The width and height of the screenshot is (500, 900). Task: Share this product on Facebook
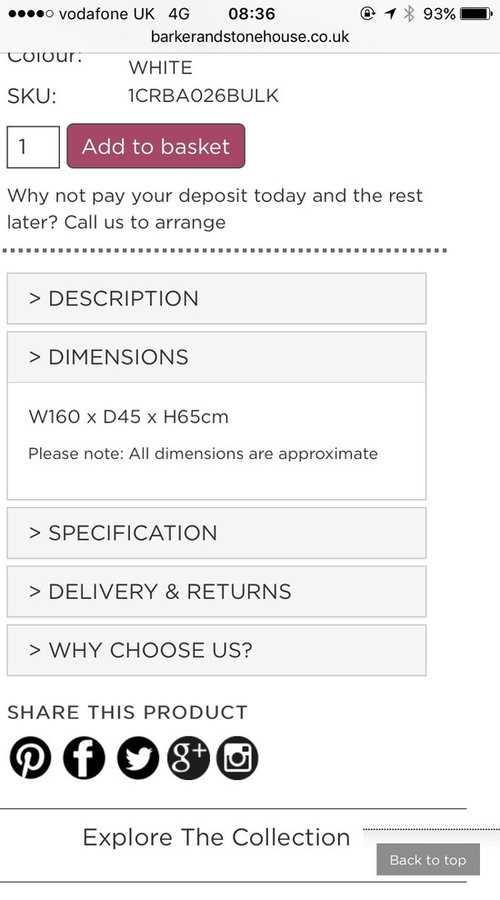pos(84,758)
